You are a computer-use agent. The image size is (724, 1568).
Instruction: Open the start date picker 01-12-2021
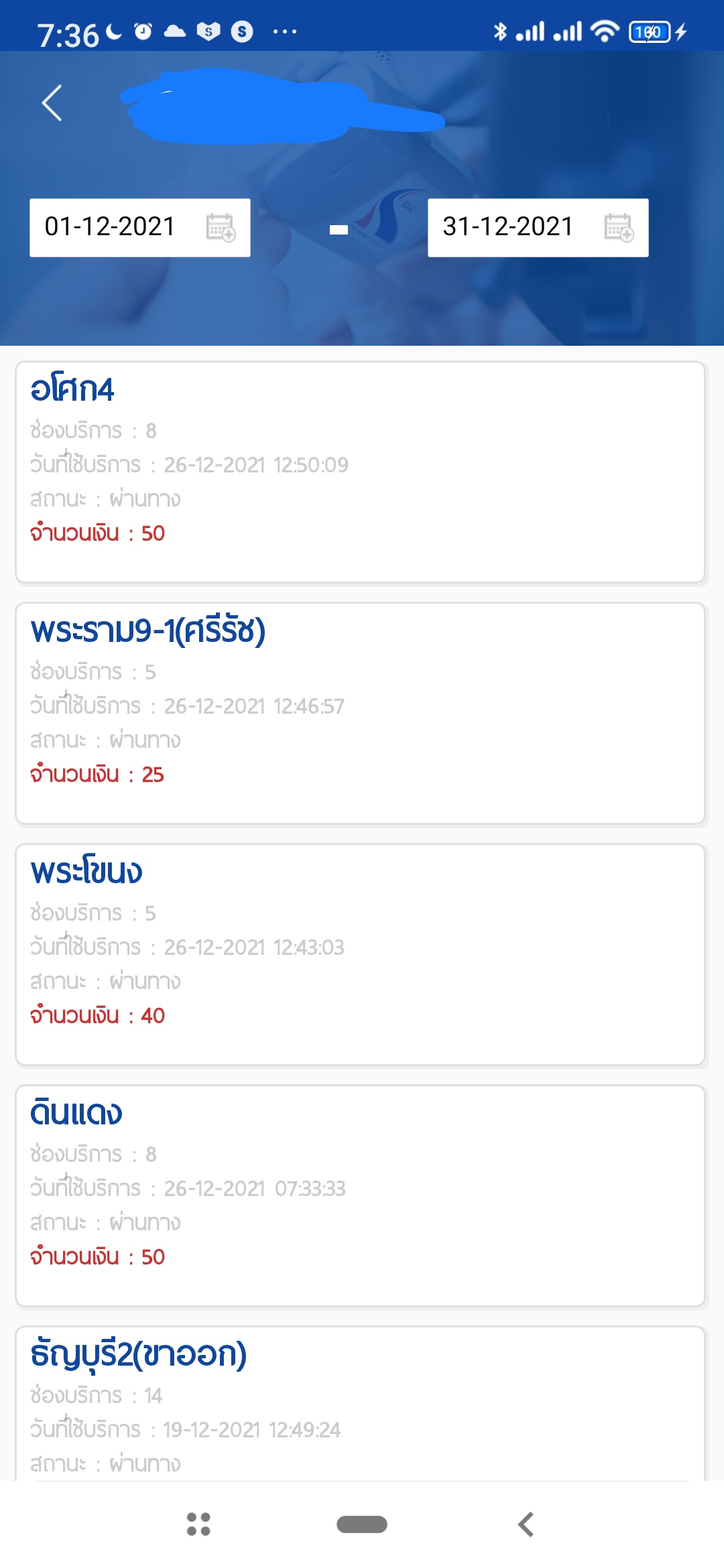(140, 227)
